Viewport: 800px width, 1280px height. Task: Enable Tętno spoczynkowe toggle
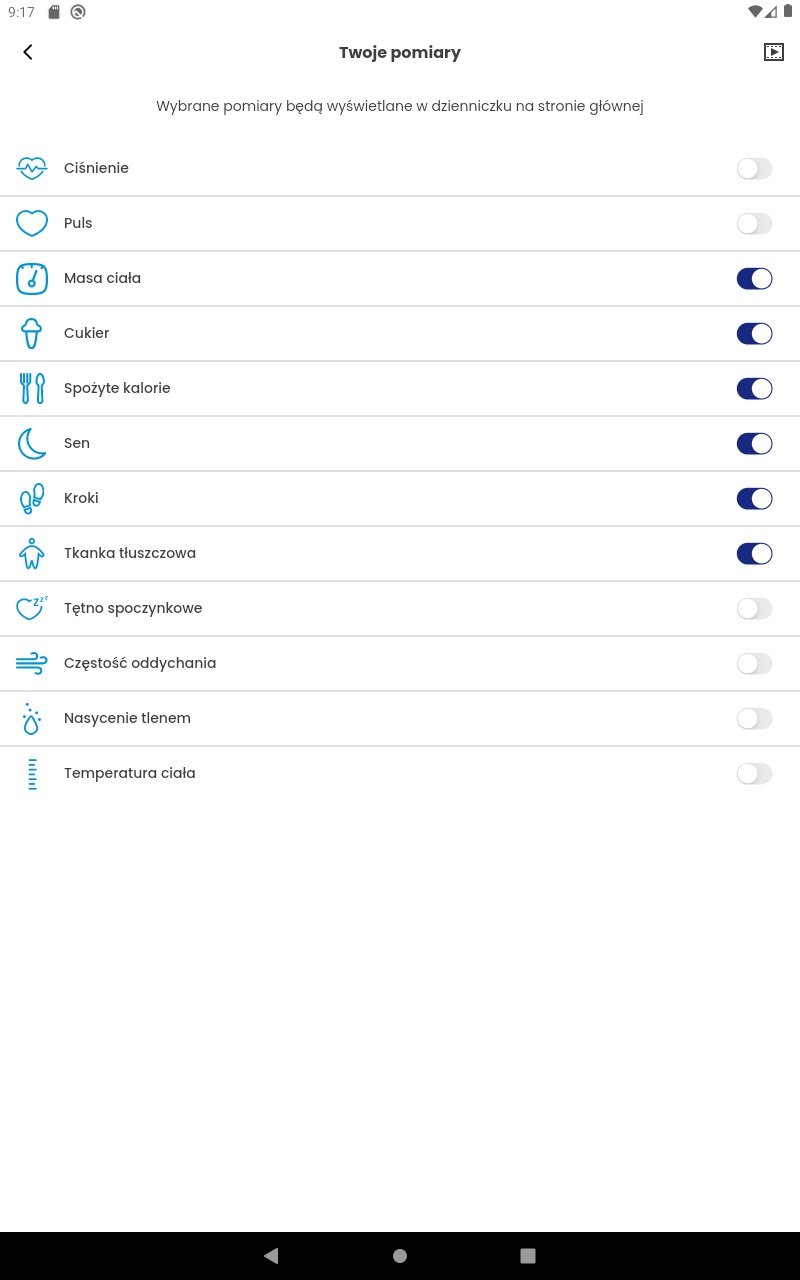[x=754, y=609]
